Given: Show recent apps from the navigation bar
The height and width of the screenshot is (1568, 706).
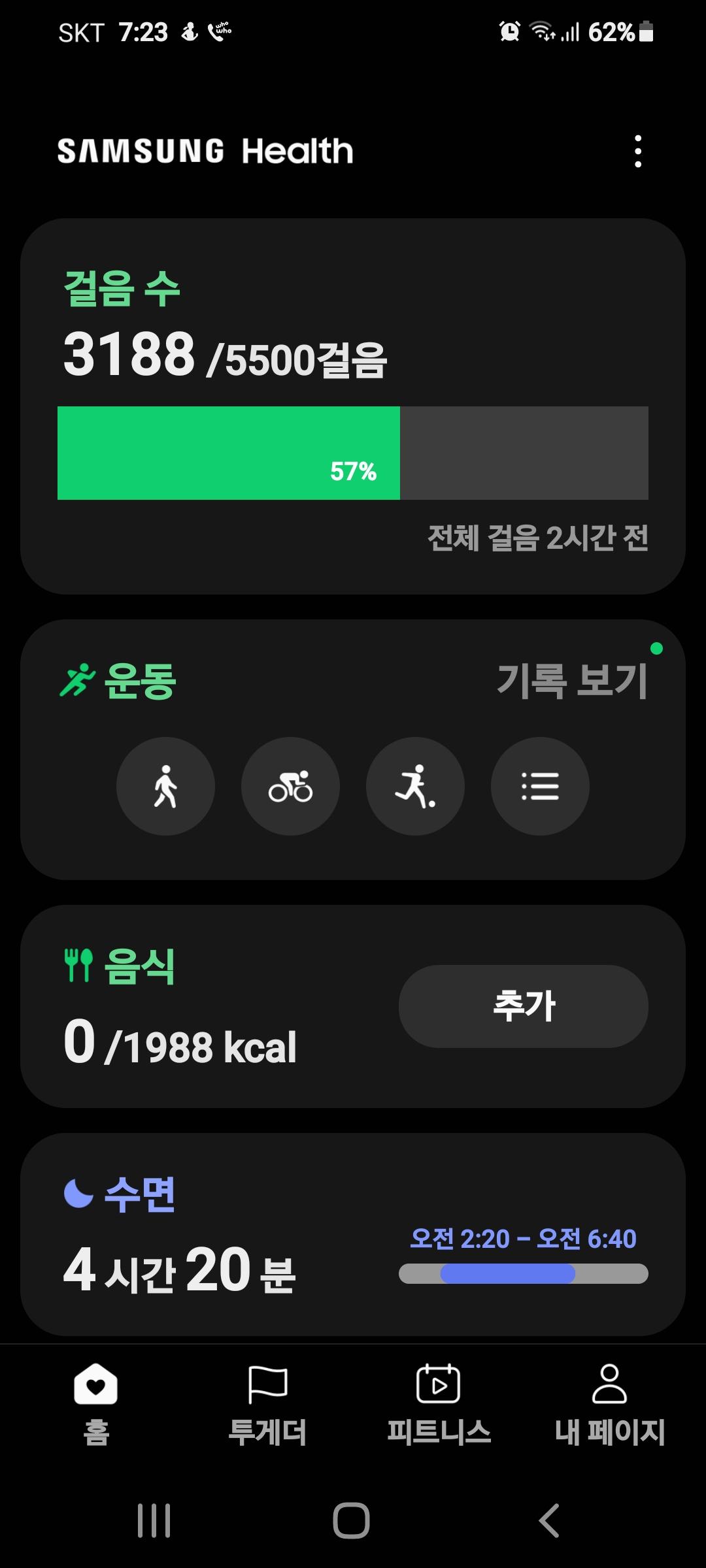Looking at the screenshot, I should pyautogui.click(x=154, y=1520).
